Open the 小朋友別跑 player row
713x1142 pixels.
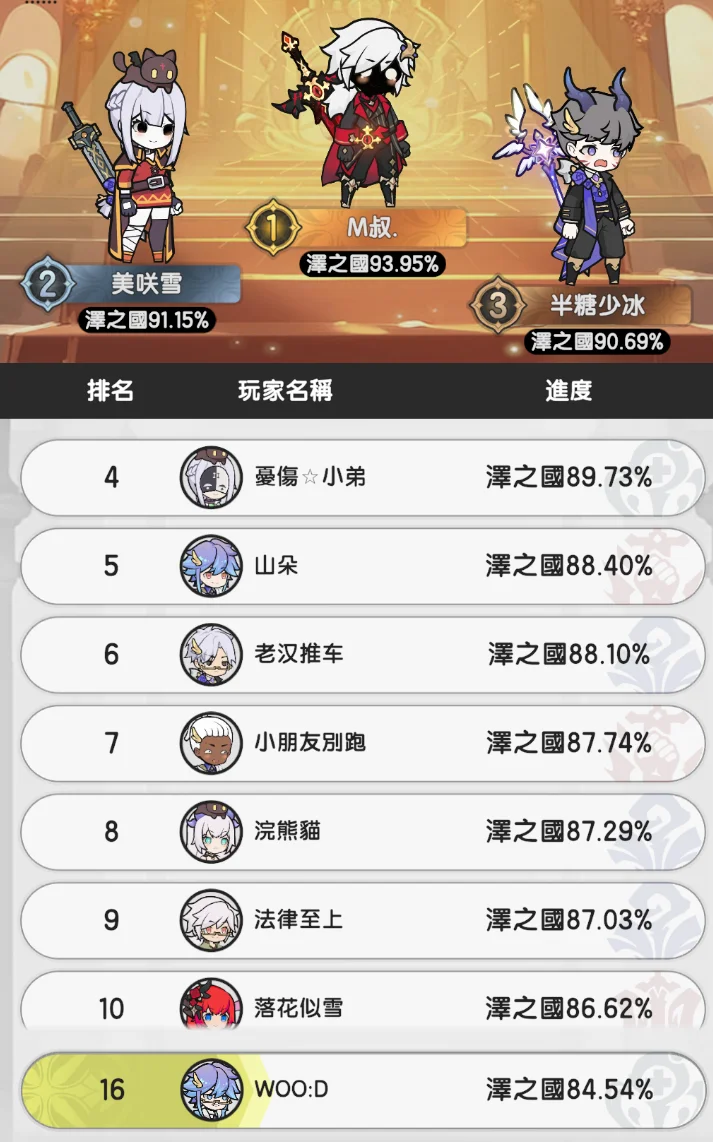356,743
